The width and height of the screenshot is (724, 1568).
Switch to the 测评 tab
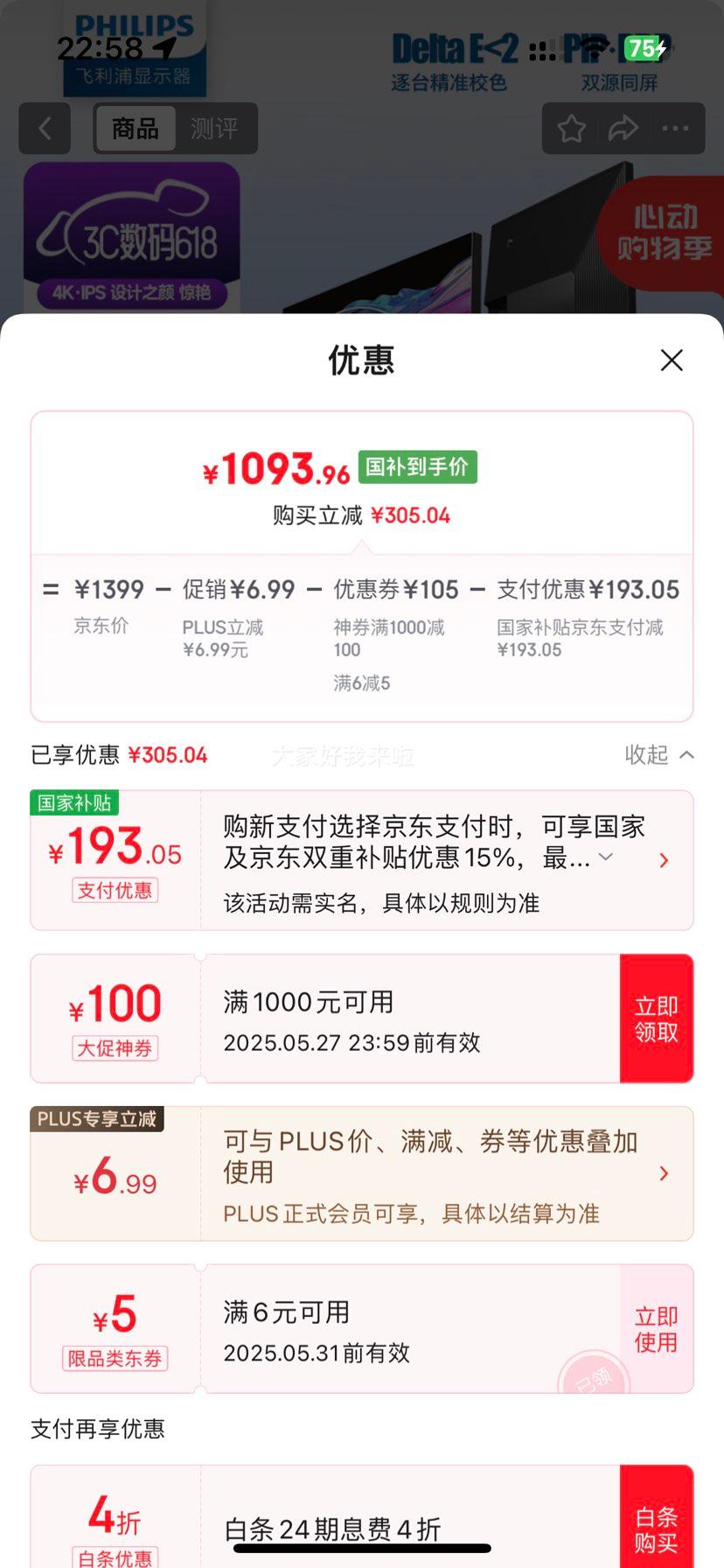click(x=214, y=129)
